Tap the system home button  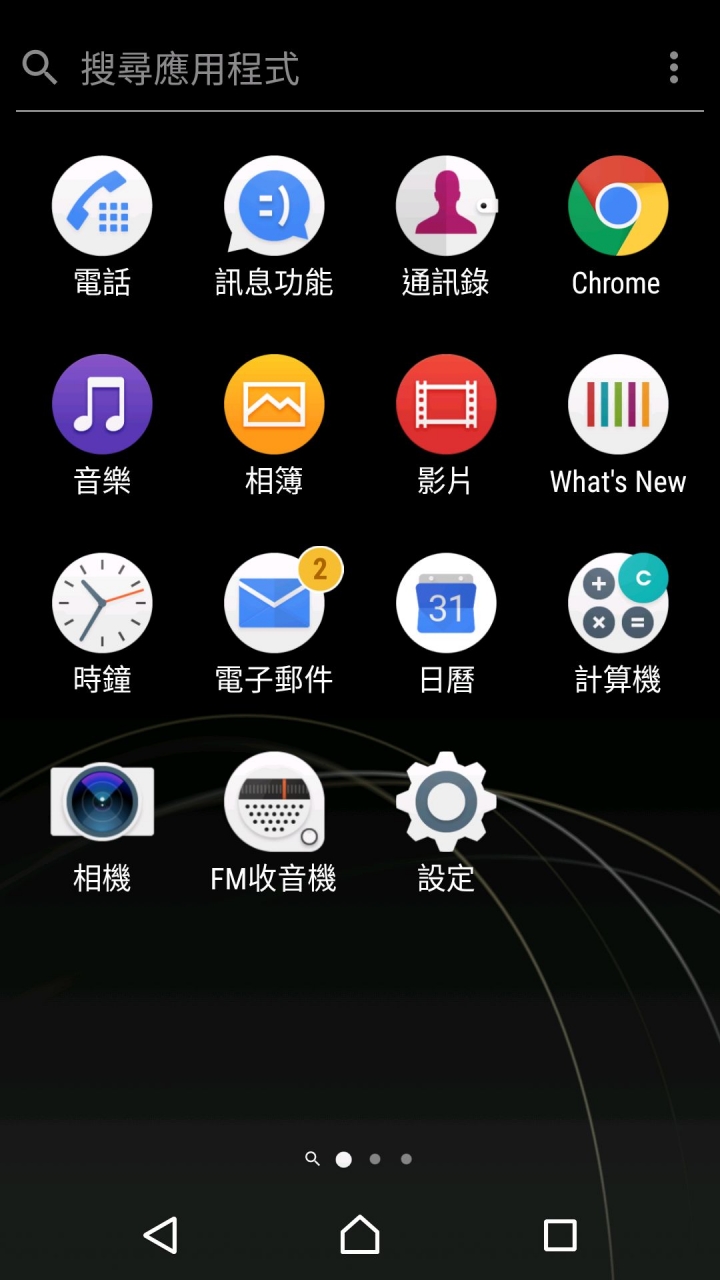tap(360, 1235)
